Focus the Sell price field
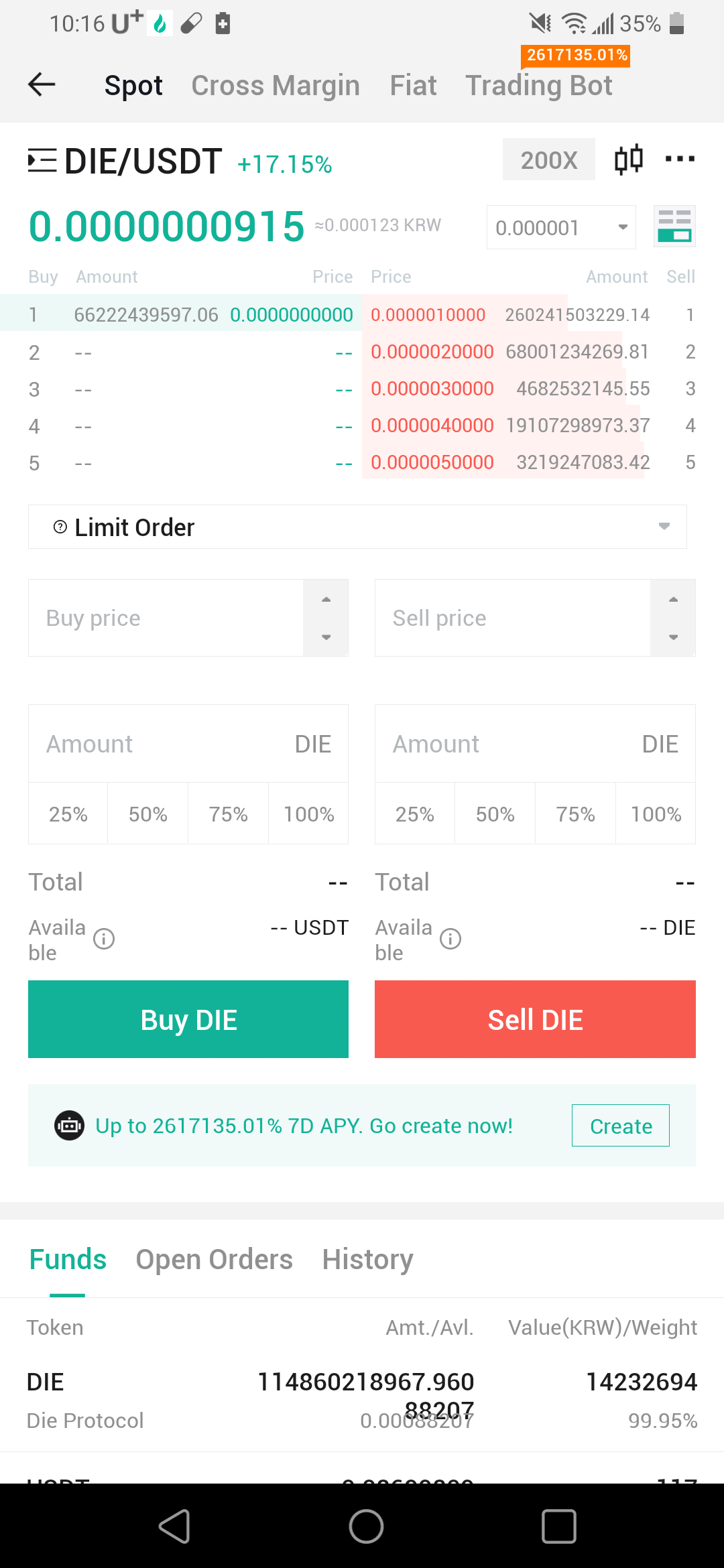 click(512, 618)
